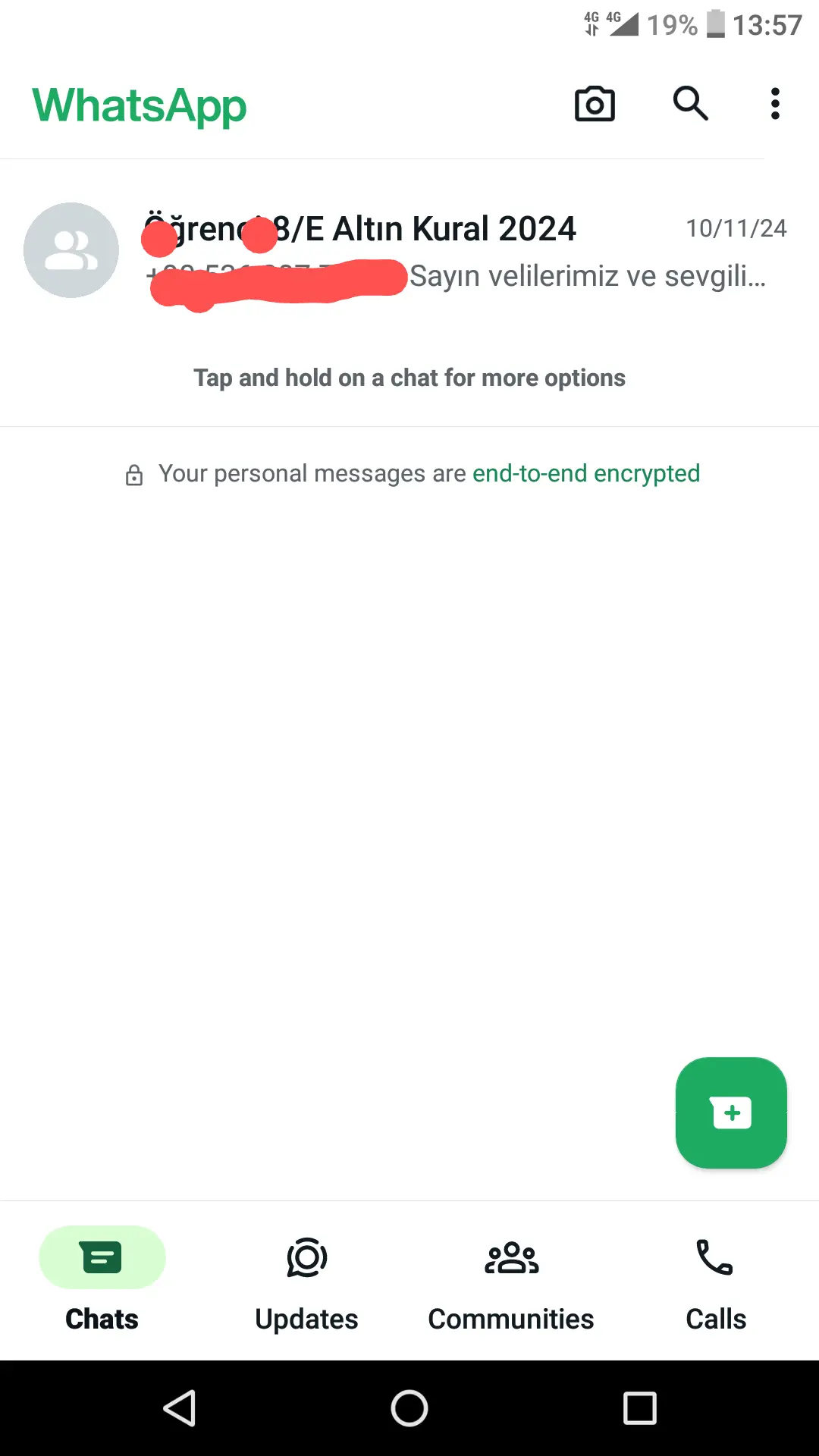The width and height of the screenshot is (819, 1456).
Task: View the group's profile picture avatar
Action: [71, 250]
